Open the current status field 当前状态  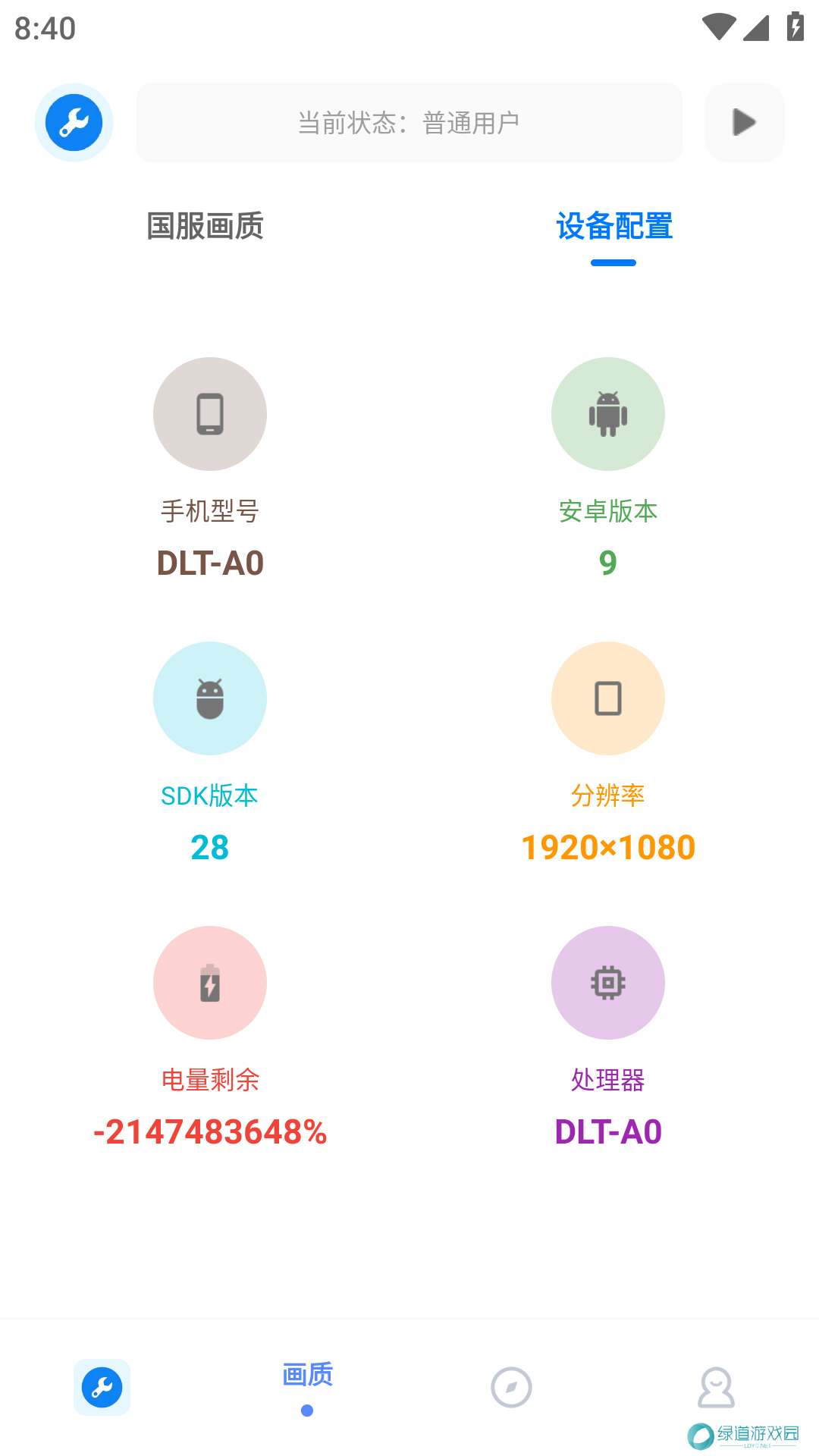[x=409, y=123]
